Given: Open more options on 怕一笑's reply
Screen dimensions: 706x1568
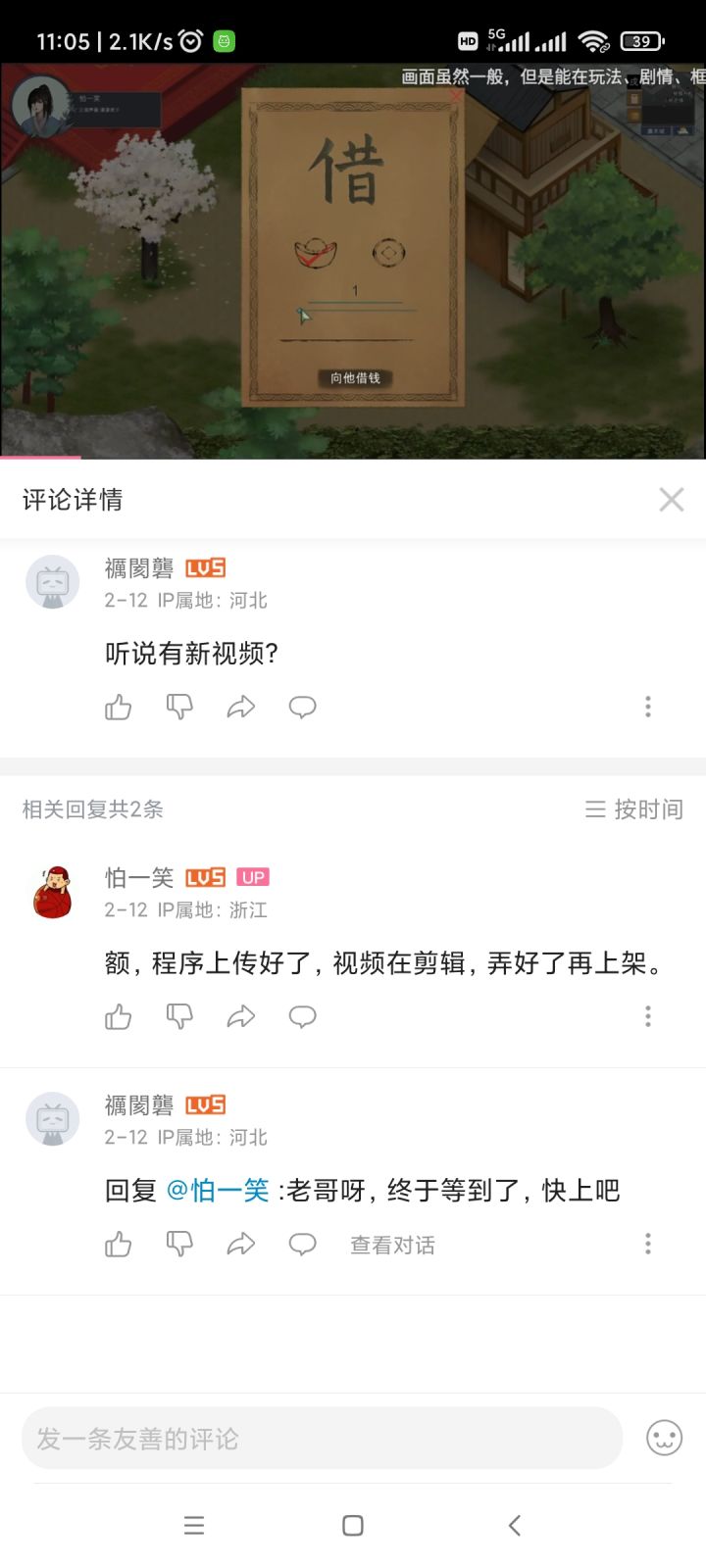Looking at the screenshot, I should [647, 1016].
